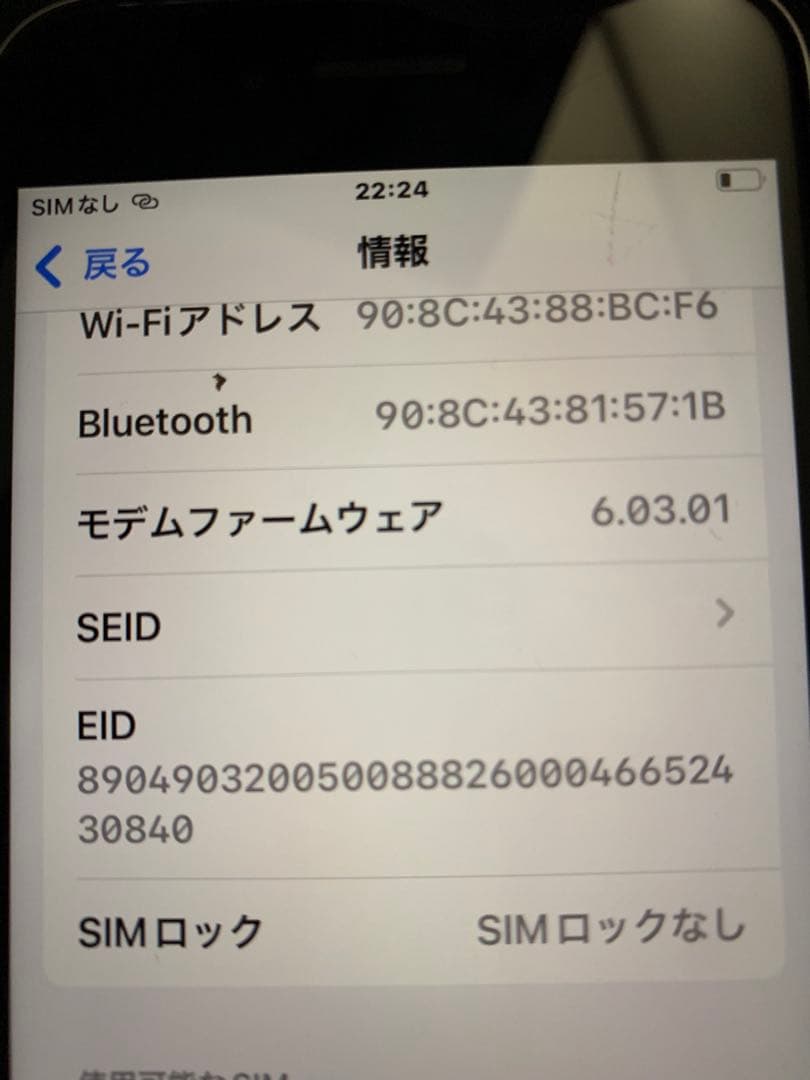Image resolution: width=810 pixels, height=1080 pixels.
Task: Tap the EID label
Action: coord(105,726)
